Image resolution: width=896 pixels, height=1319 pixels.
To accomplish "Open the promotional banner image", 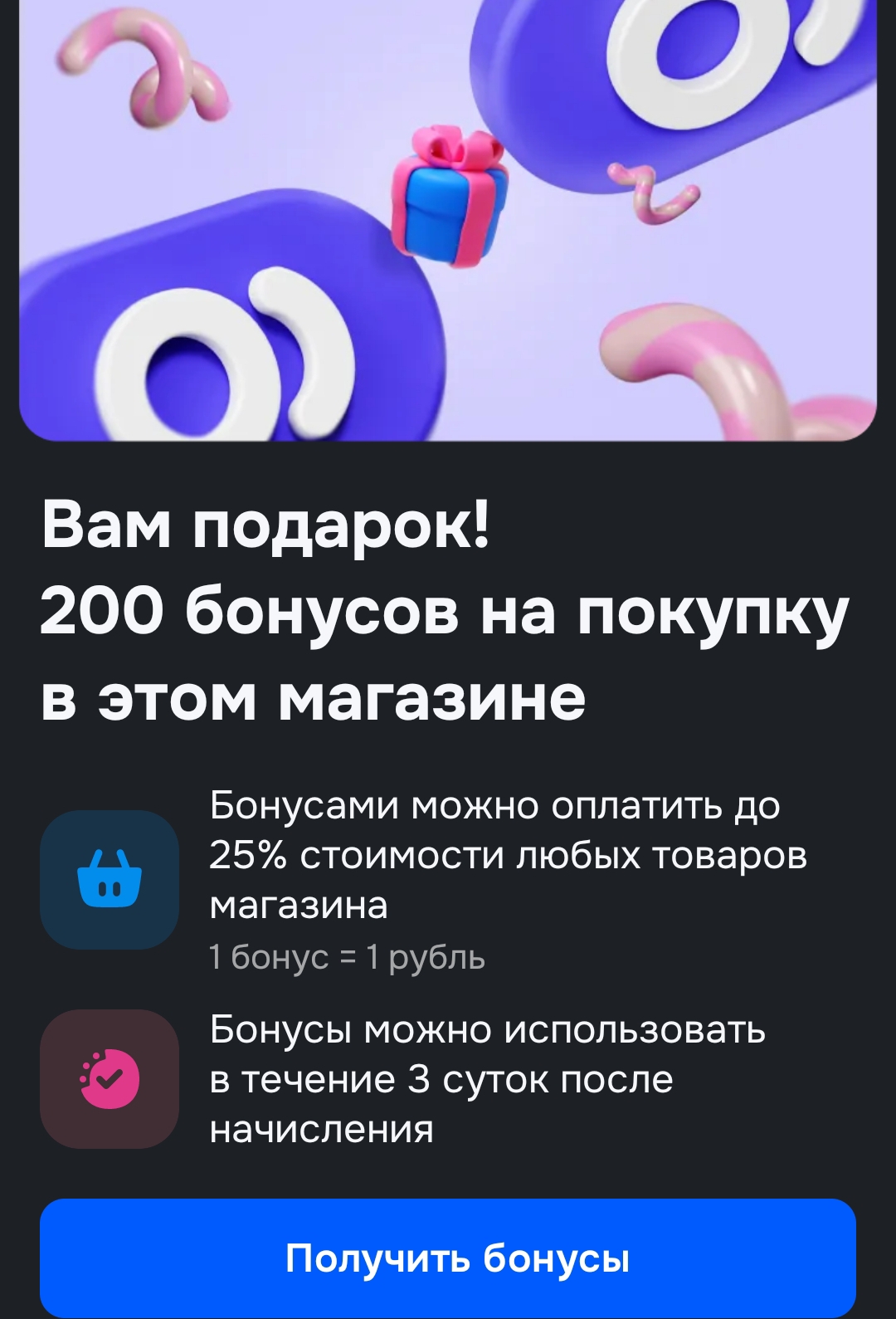I will 448,220.
